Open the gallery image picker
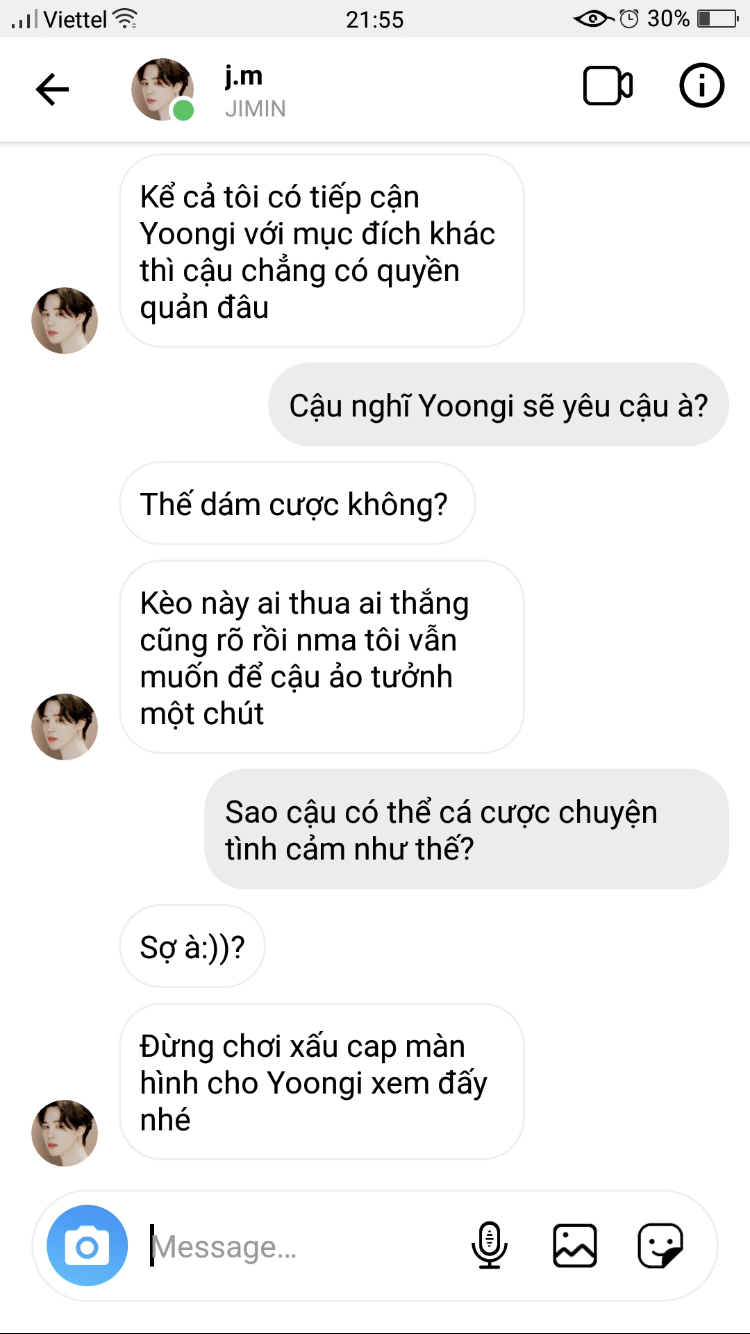The image size is (750, 1334). 574,1246
